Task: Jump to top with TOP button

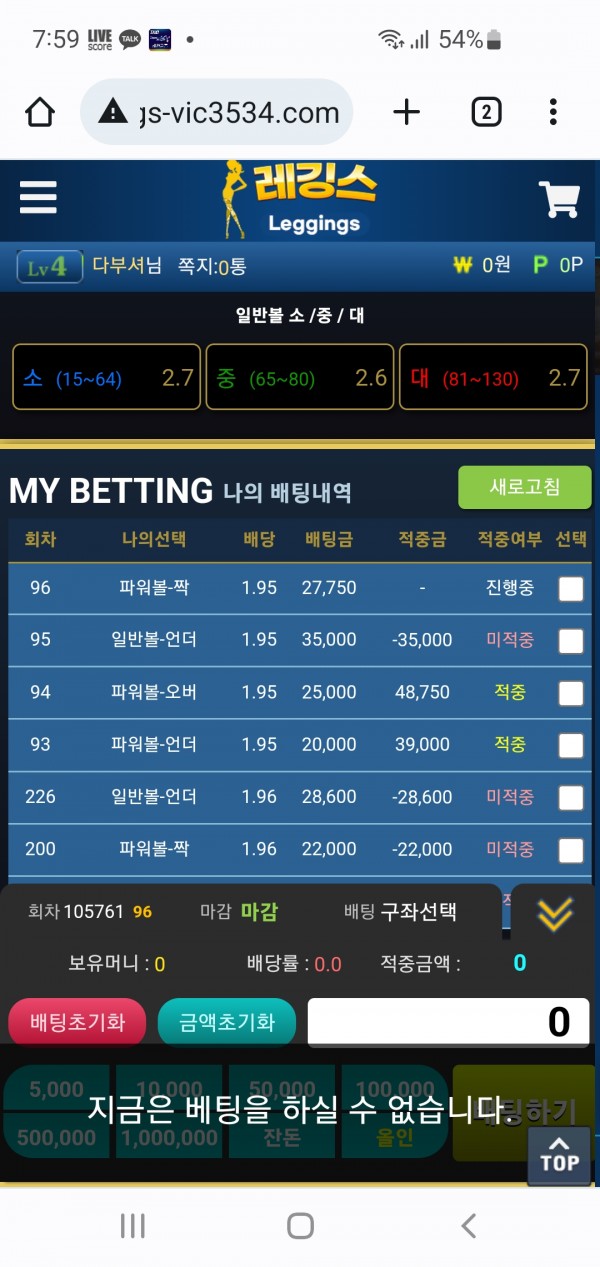Action: coord(559,1155)
